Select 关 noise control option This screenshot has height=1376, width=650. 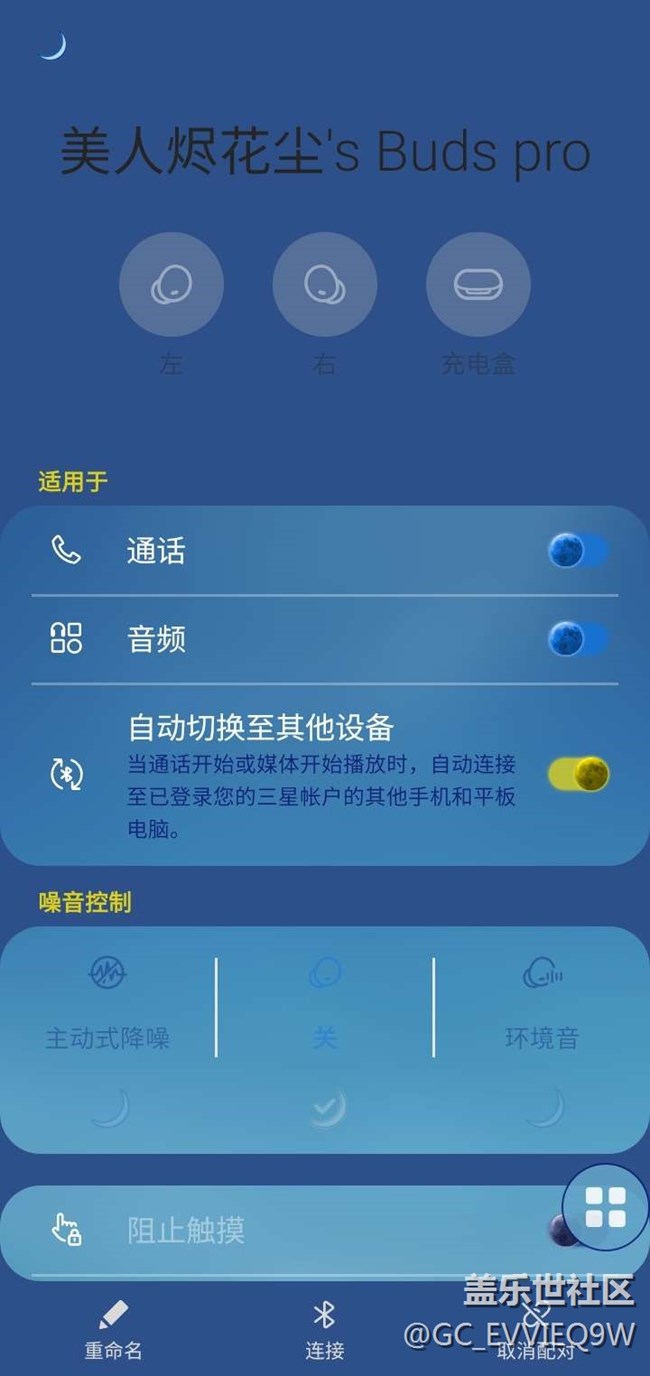325,1002
